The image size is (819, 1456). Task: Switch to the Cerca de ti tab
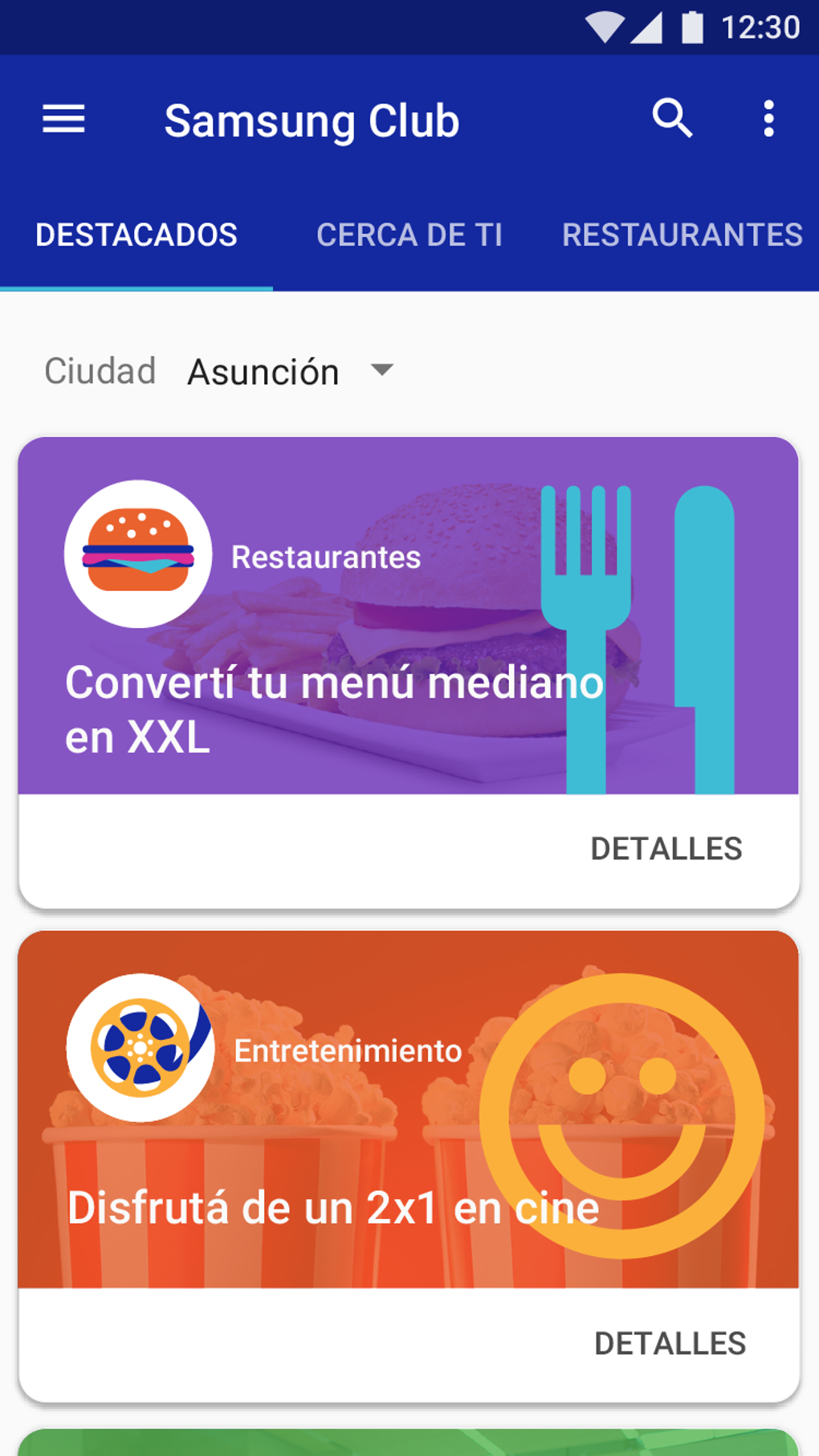point(409,235)
